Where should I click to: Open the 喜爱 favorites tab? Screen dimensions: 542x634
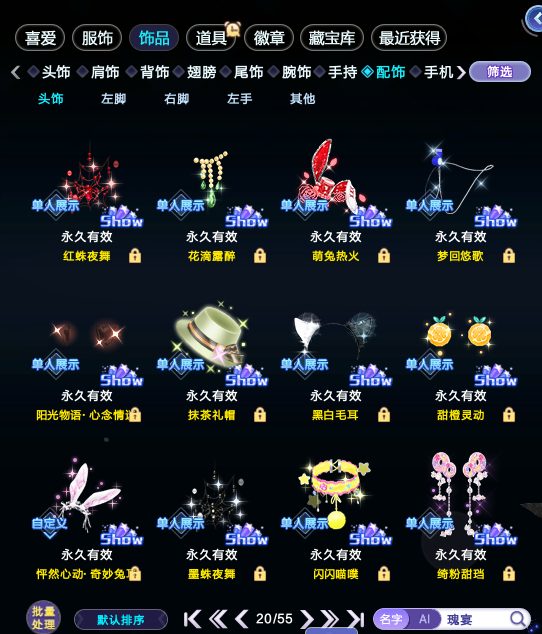tap(40, 38)
